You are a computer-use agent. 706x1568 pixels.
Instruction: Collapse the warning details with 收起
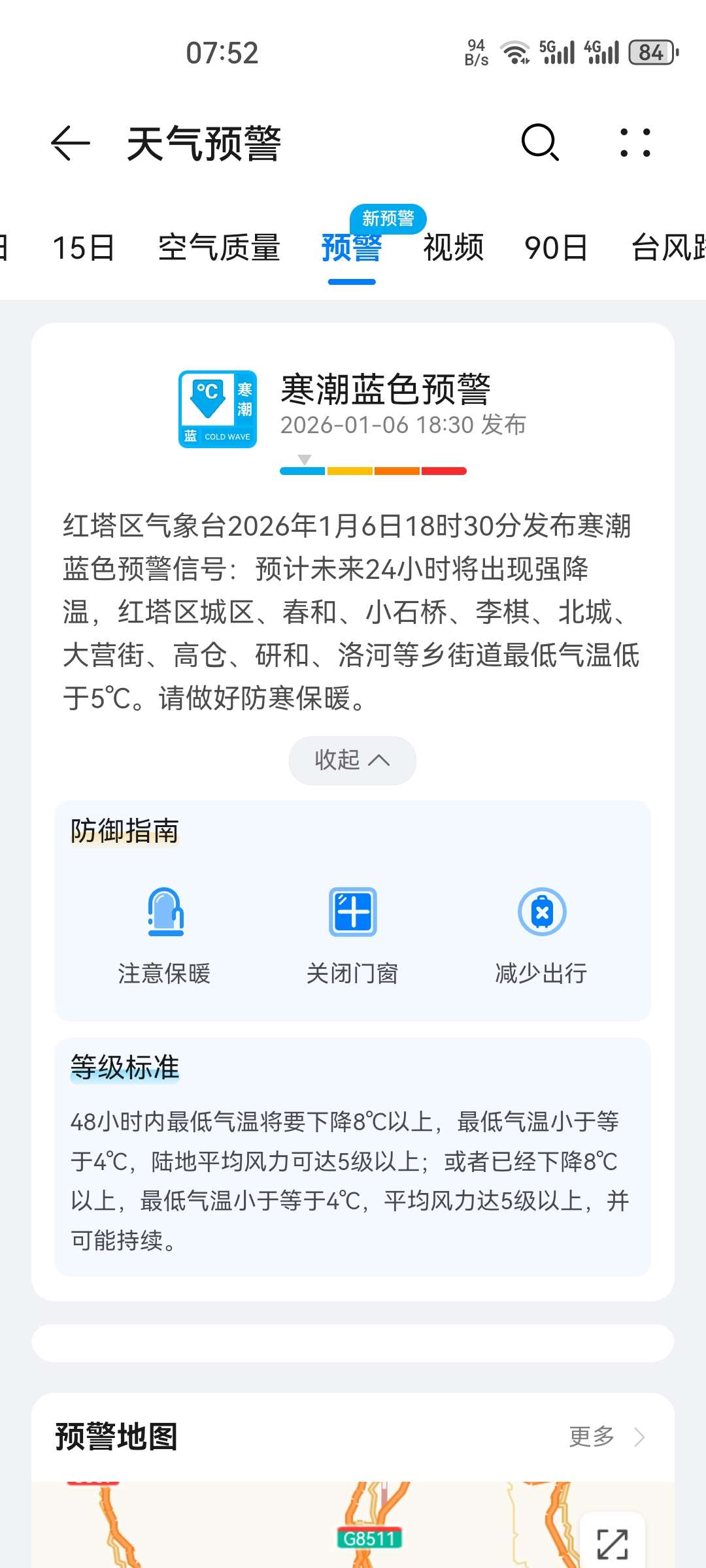(352, 760)
